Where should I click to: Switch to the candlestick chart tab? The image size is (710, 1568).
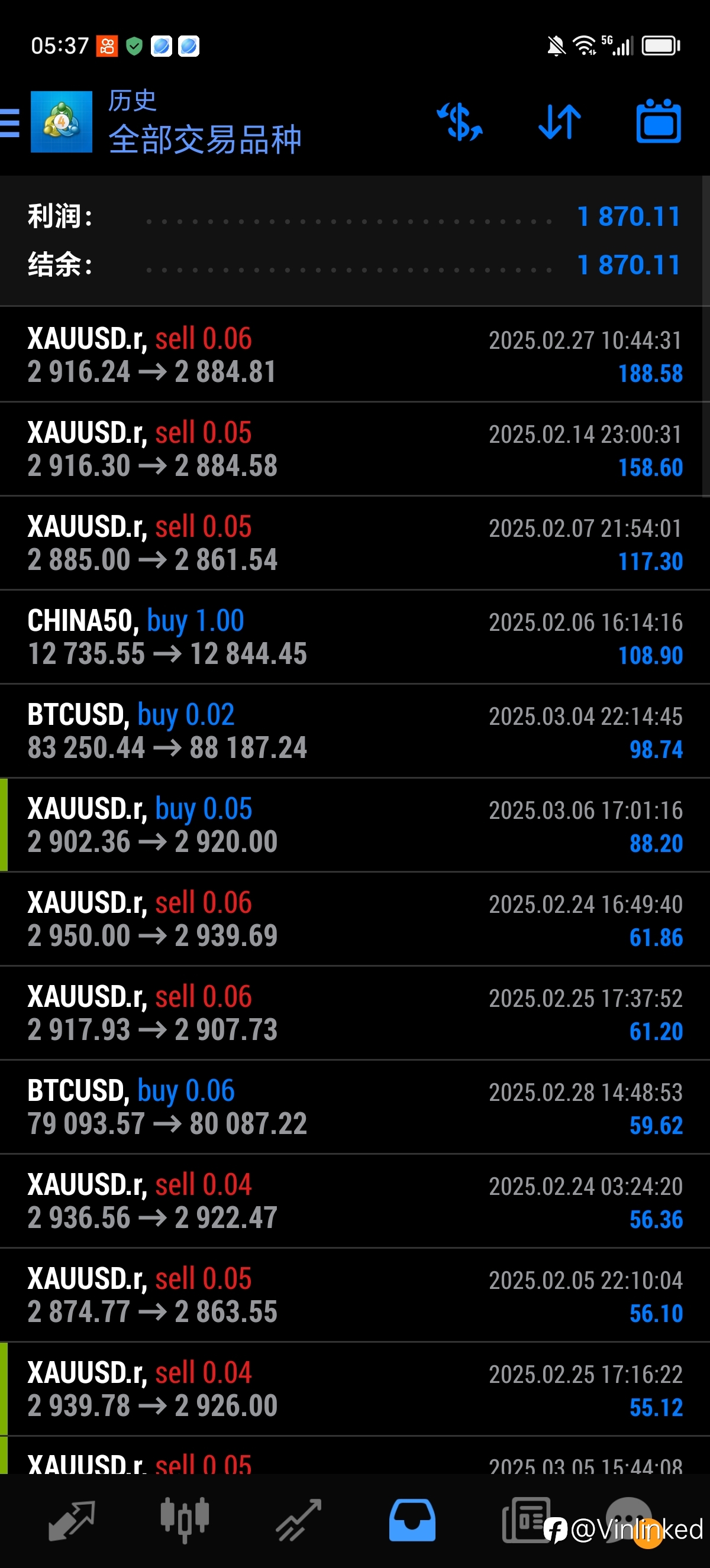click(185, 1520)
